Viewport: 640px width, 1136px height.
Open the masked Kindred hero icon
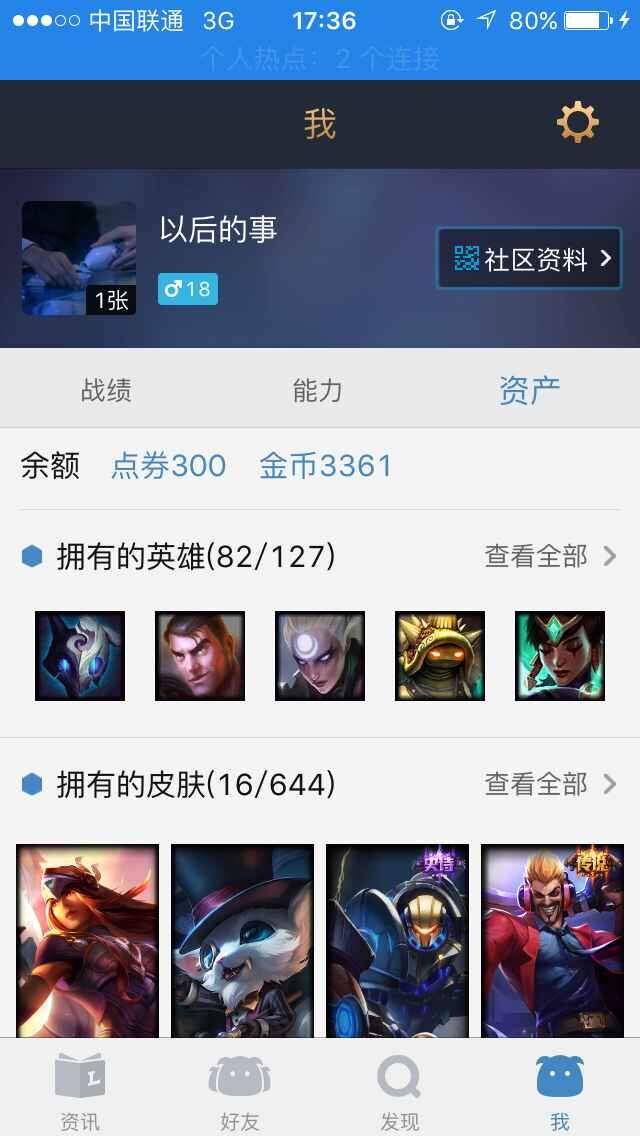point(80,656)
